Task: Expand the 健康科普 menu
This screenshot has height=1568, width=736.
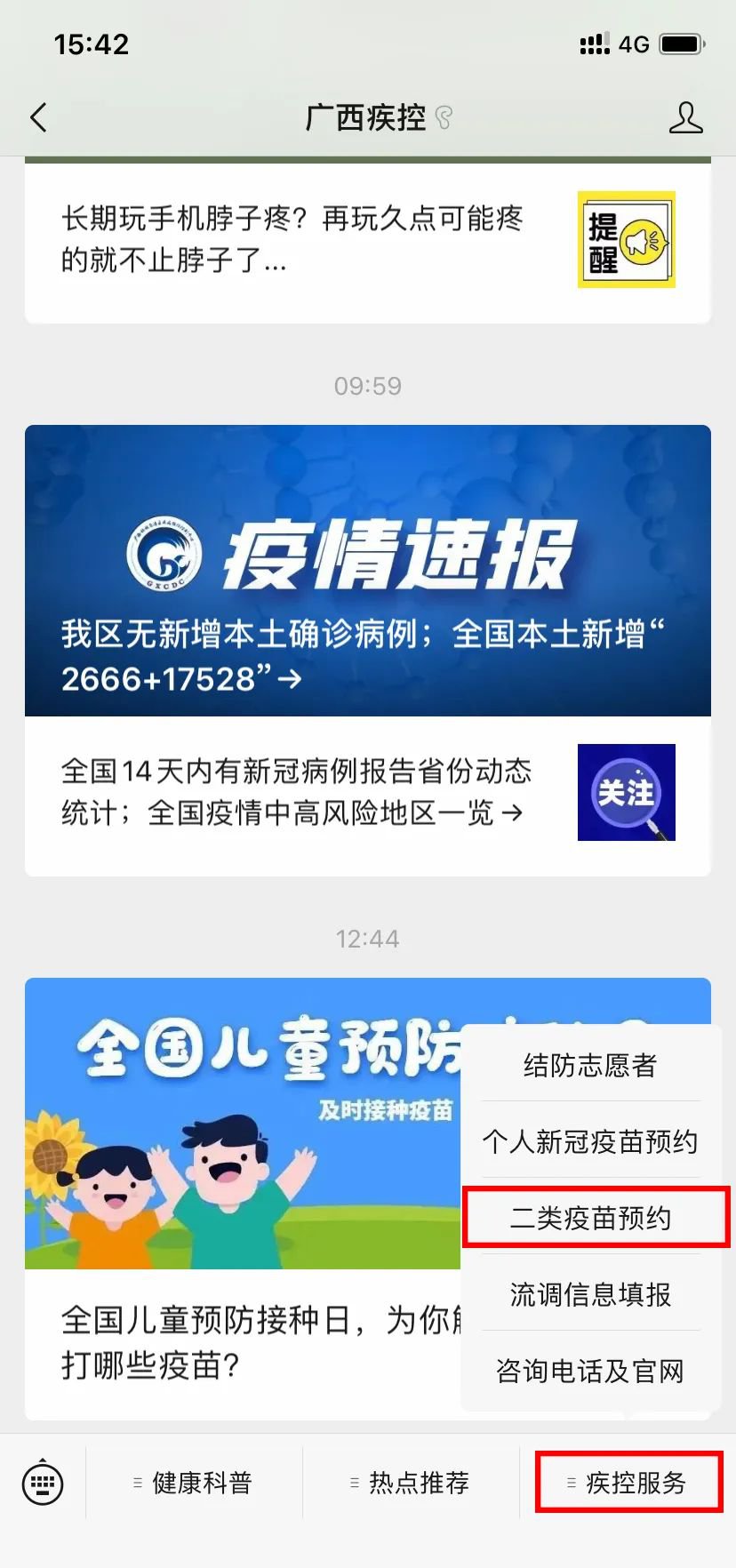Action: pos(194,1483)
